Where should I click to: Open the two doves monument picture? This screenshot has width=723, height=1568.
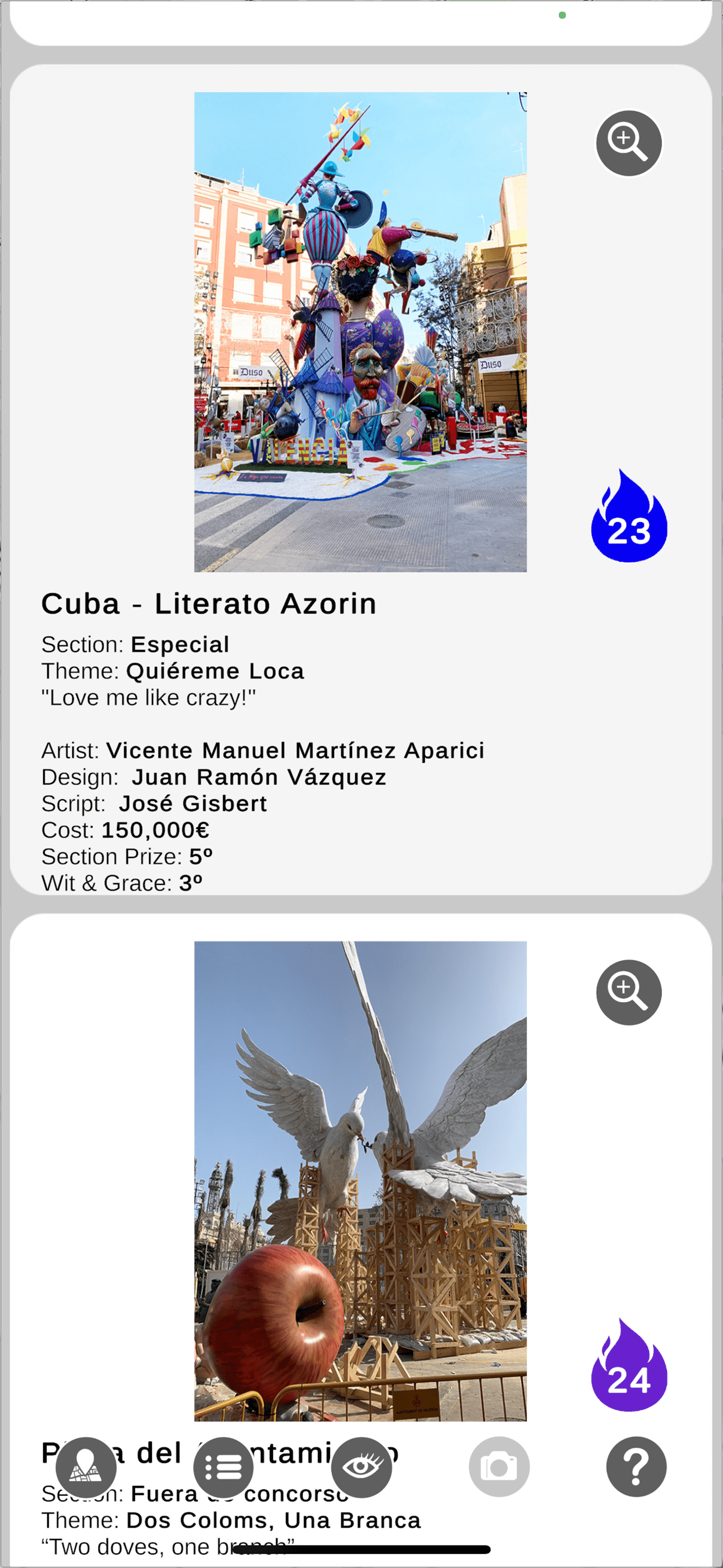(x=360, y=1181)
